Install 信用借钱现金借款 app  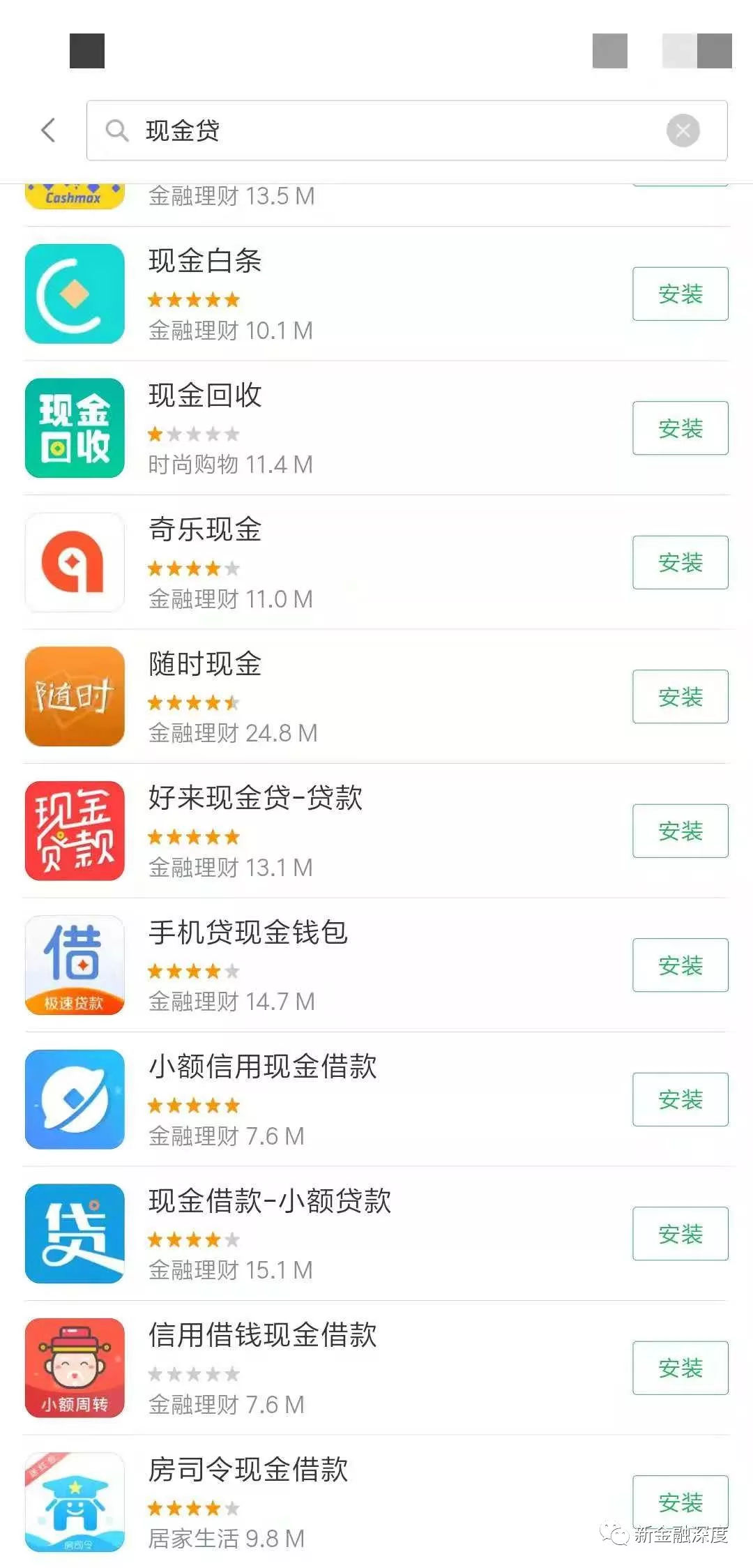(x=680, y=1368)
